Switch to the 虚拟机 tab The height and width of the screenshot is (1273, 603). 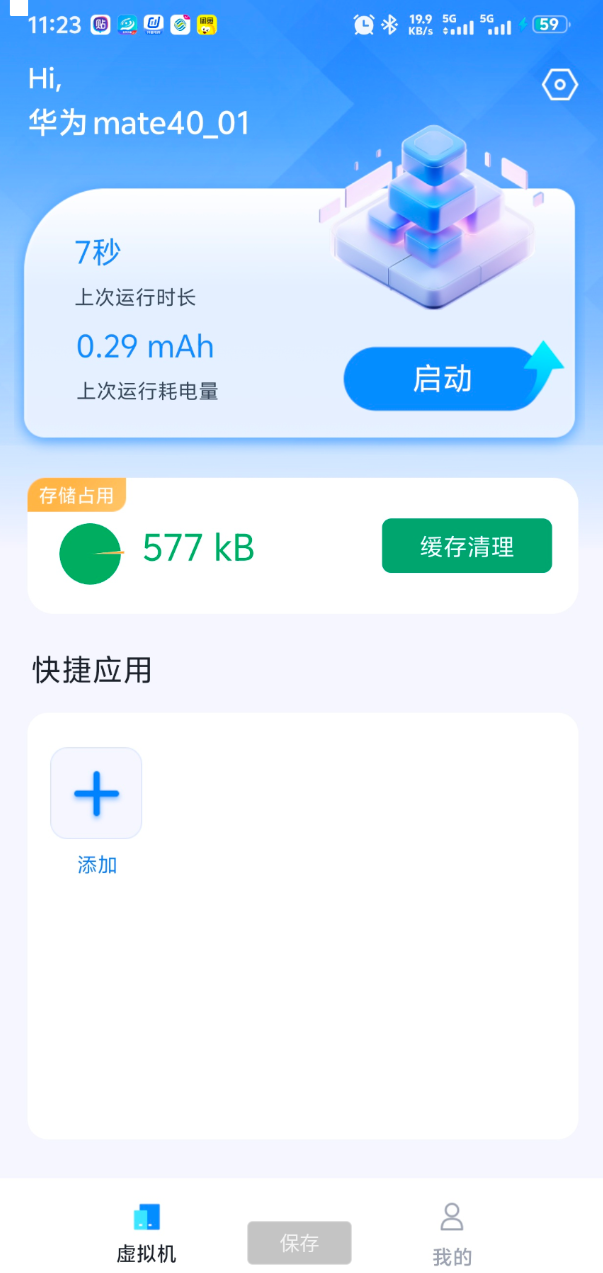point(146,1233)
